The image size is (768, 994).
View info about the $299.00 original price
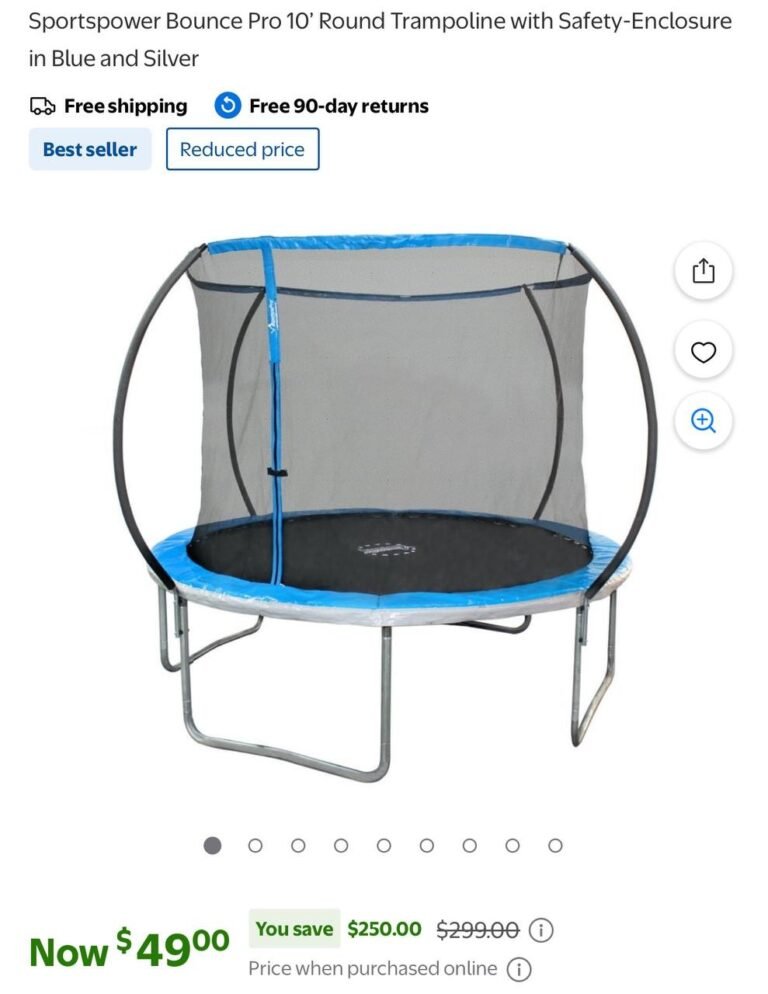click(540, 930)
